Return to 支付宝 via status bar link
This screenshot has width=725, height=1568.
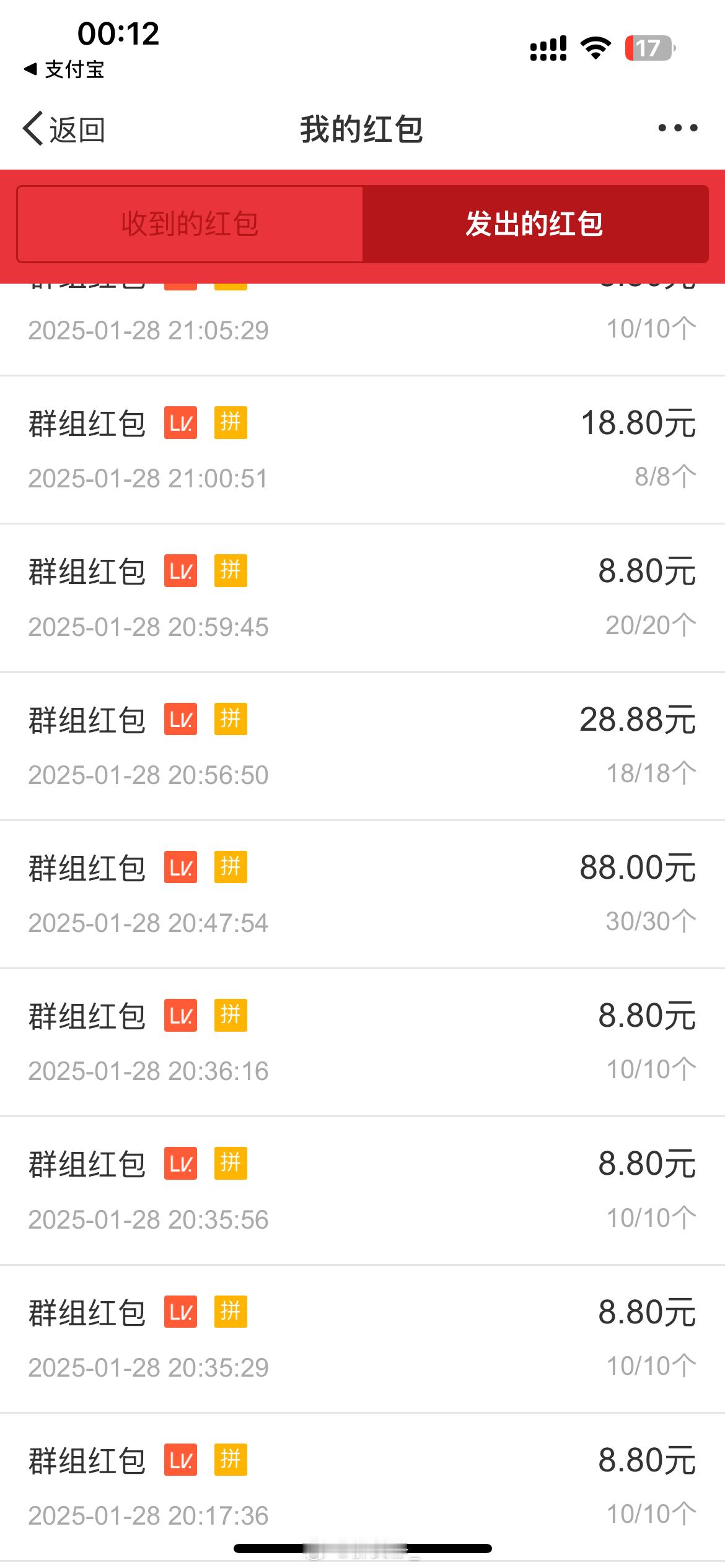click(64, 69)
